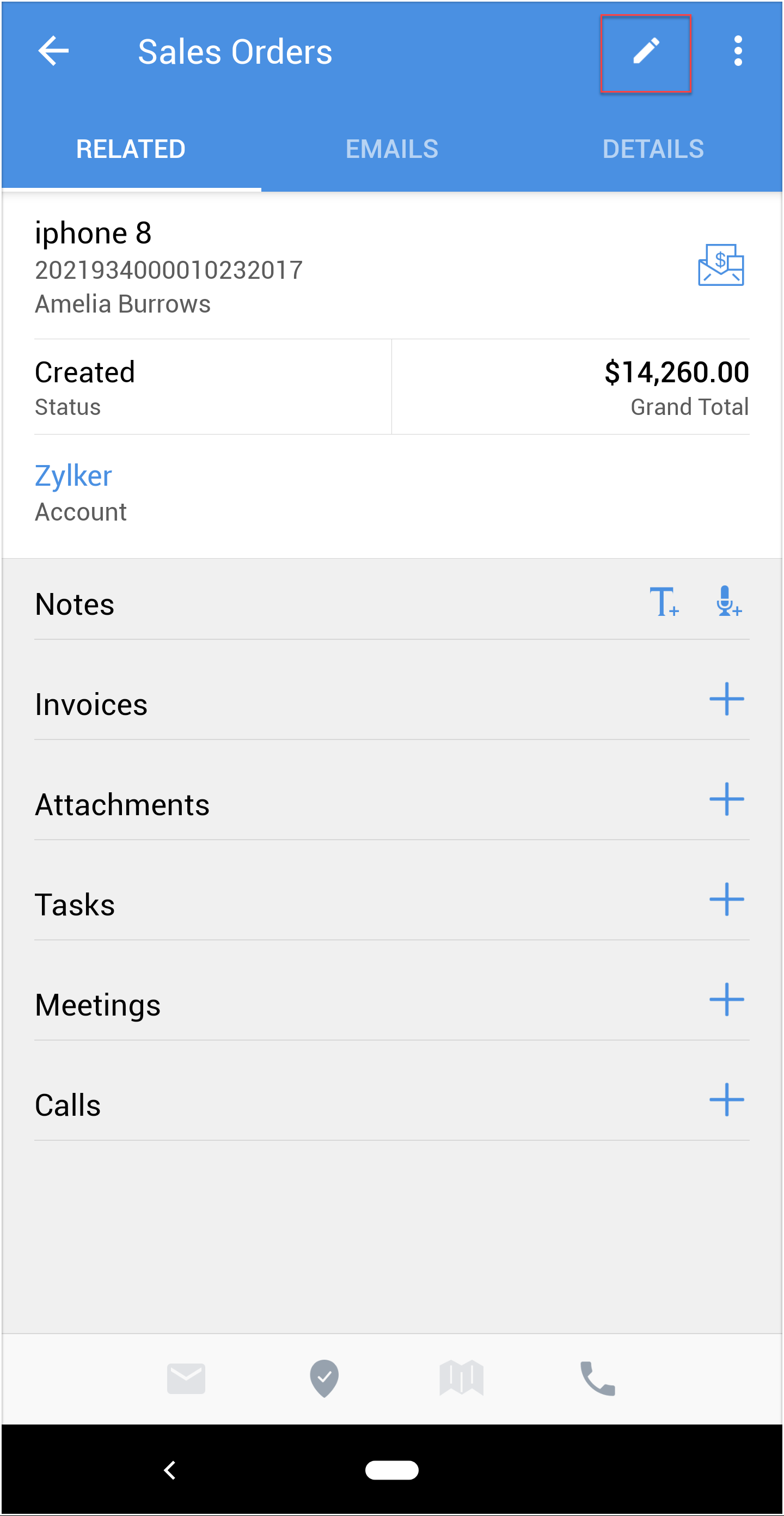Add a new task
The width and height of the screenshot is (784, 1516).
pos(726,899)
